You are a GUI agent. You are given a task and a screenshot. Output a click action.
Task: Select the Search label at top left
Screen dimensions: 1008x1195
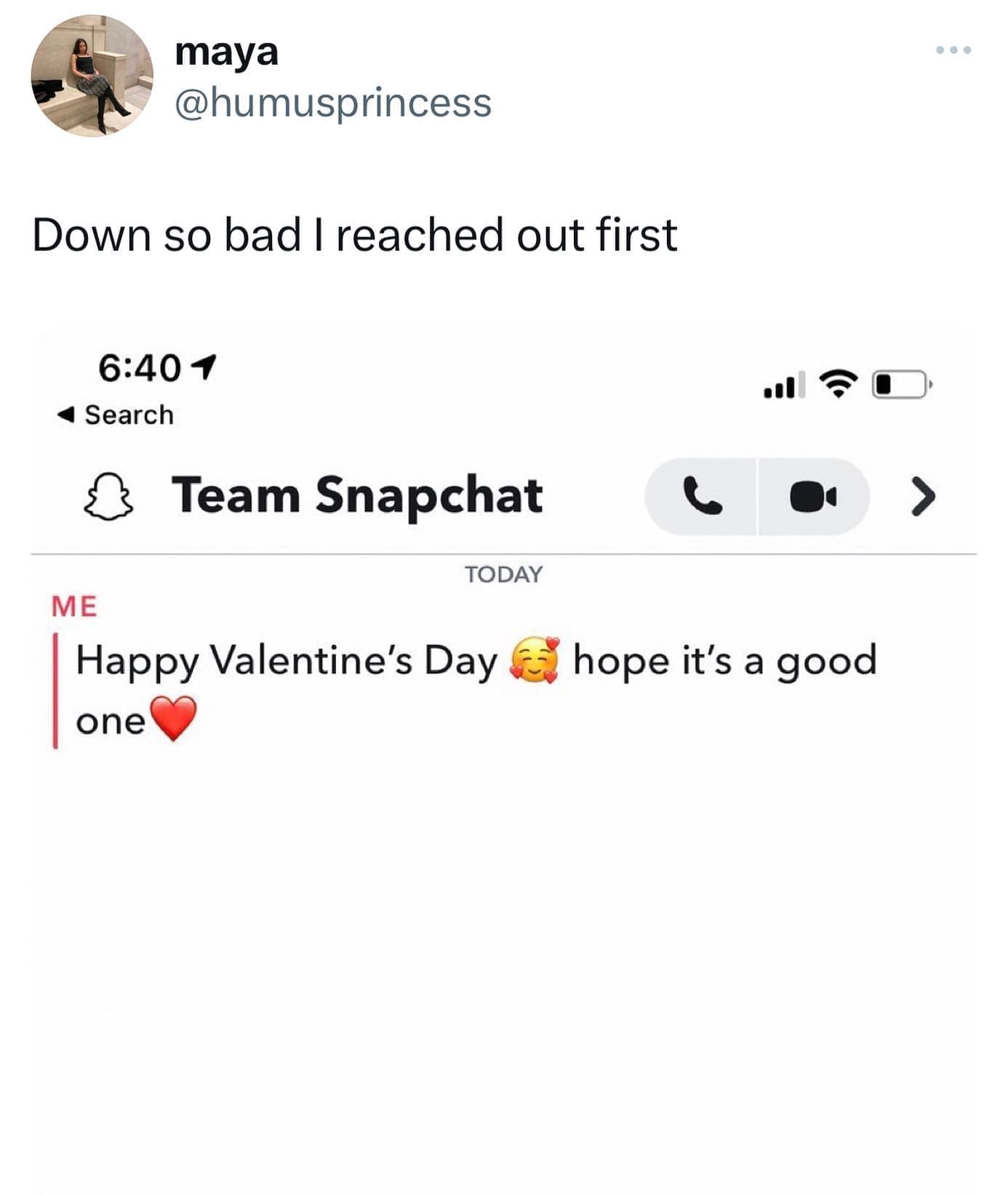(128, 415)
